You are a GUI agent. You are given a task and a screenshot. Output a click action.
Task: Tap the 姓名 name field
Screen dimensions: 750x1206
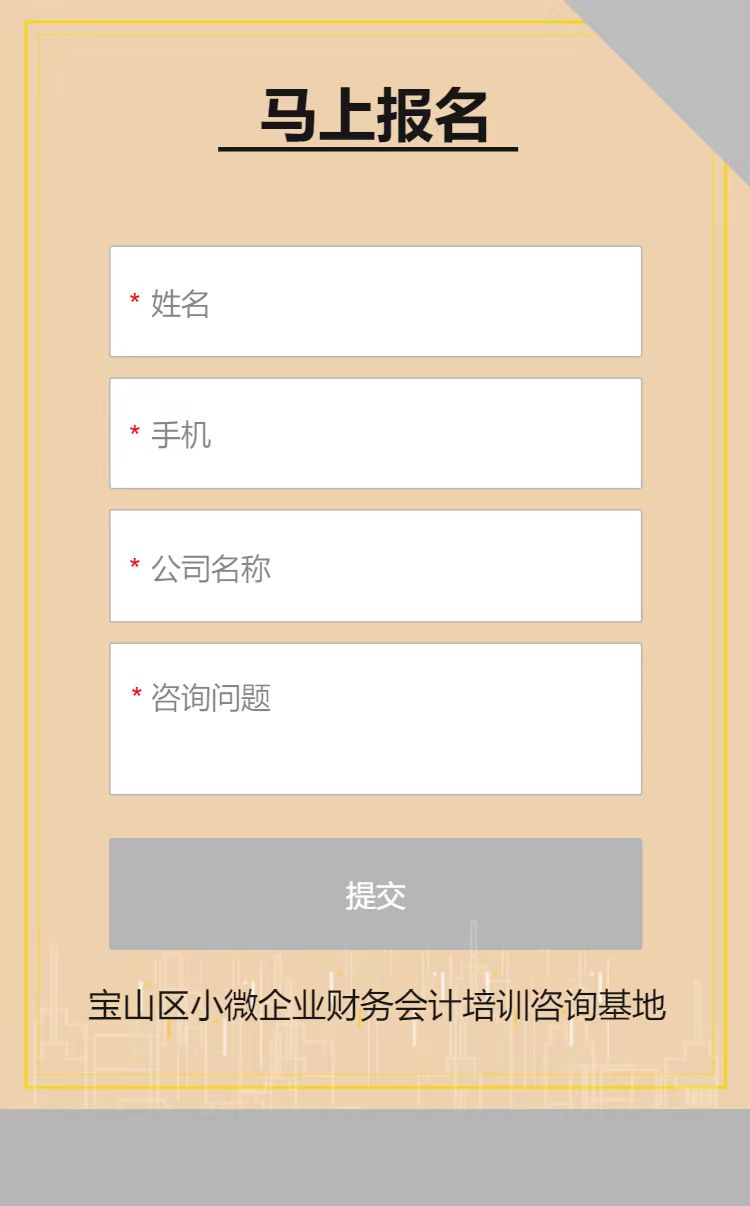click(x=375, y=301)
